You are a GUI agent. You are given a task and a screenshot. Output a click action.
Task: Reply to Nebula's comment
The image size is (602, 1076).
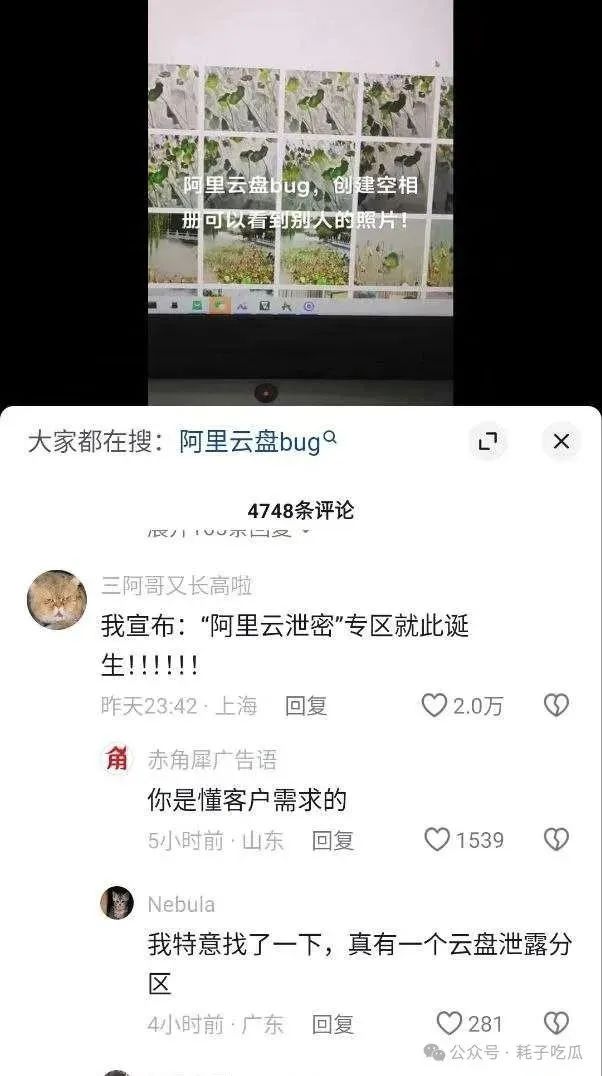[333, 1024]
